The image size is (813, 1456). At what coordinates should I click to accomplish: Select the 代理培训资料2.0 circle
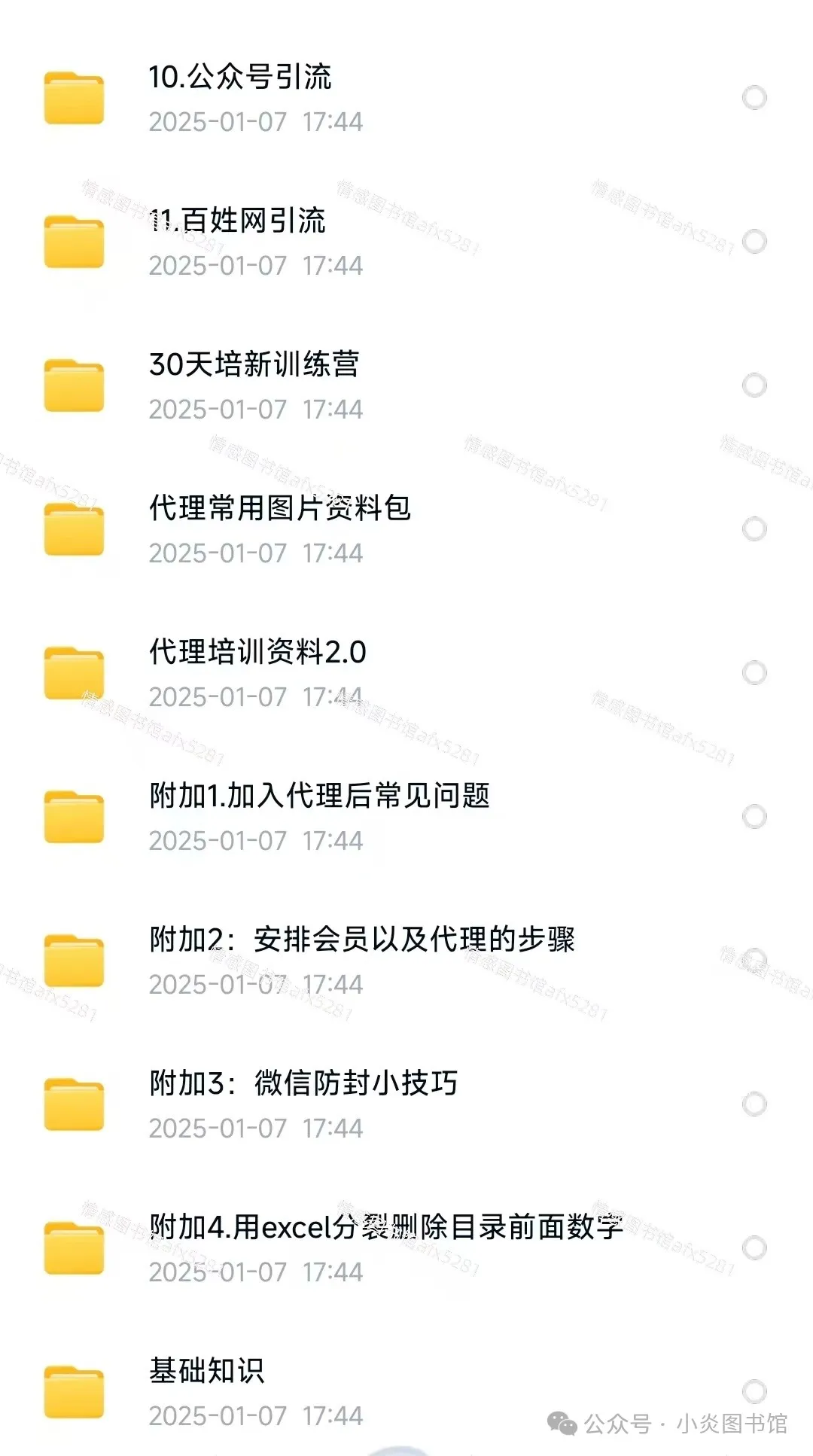754,673
